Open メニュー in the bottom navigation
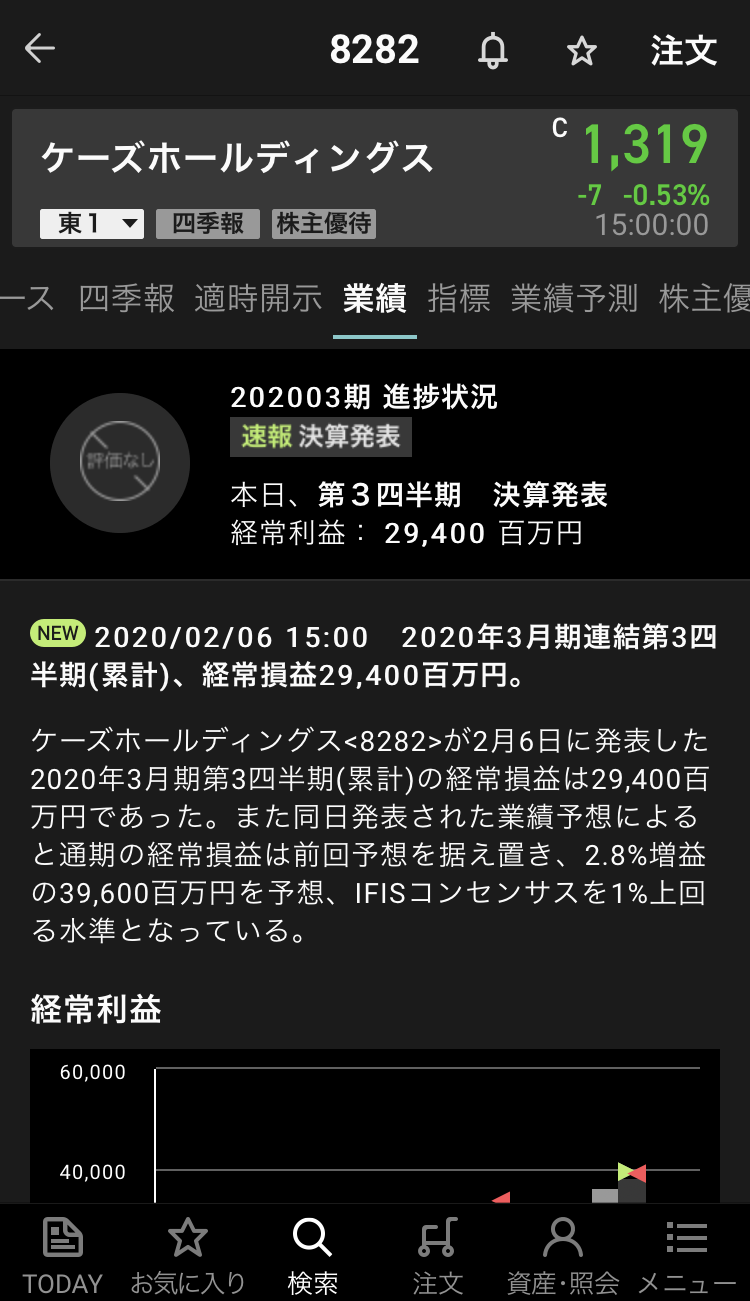This screenshot has width=750, height=1301. coord(687,1254)
